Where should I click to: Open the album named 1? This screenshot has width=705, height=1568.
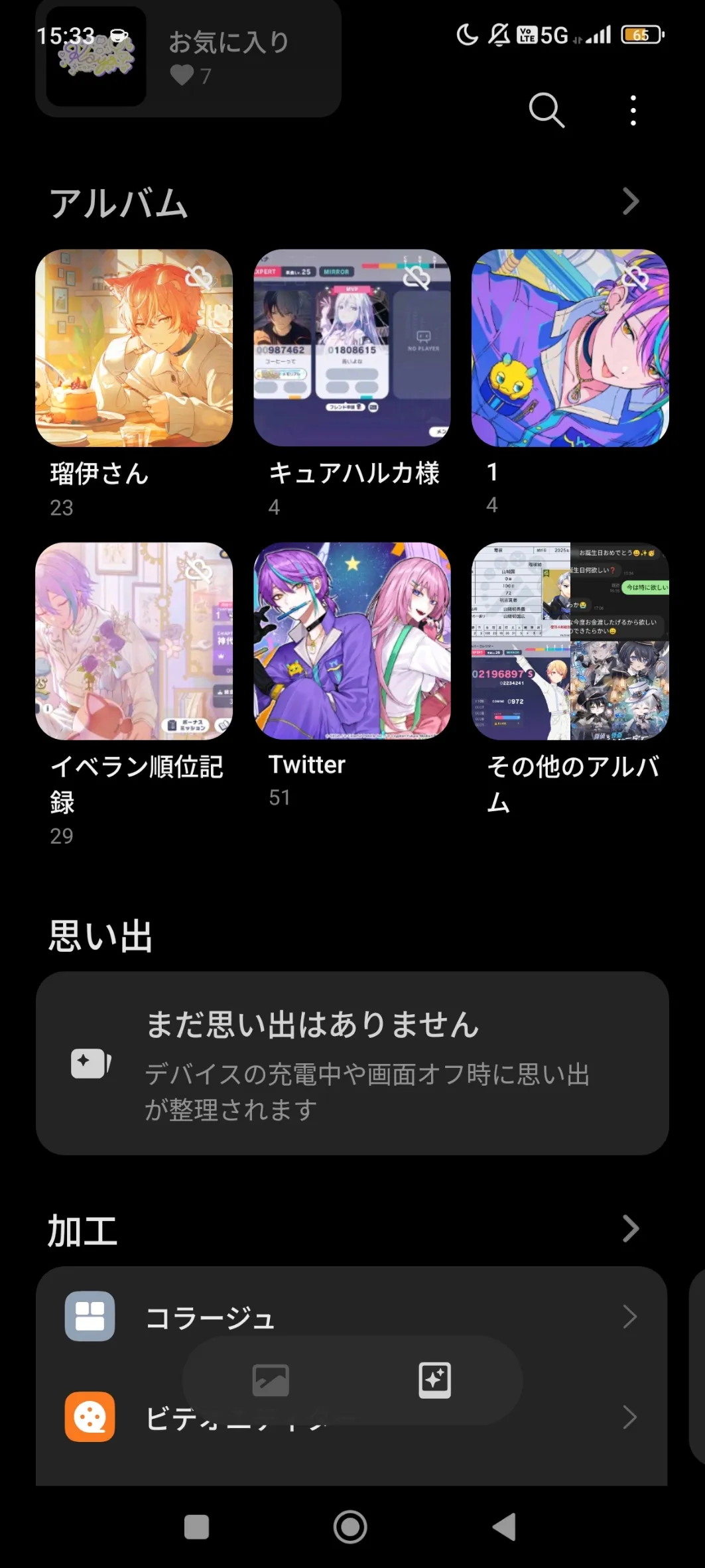pos(570,348)
